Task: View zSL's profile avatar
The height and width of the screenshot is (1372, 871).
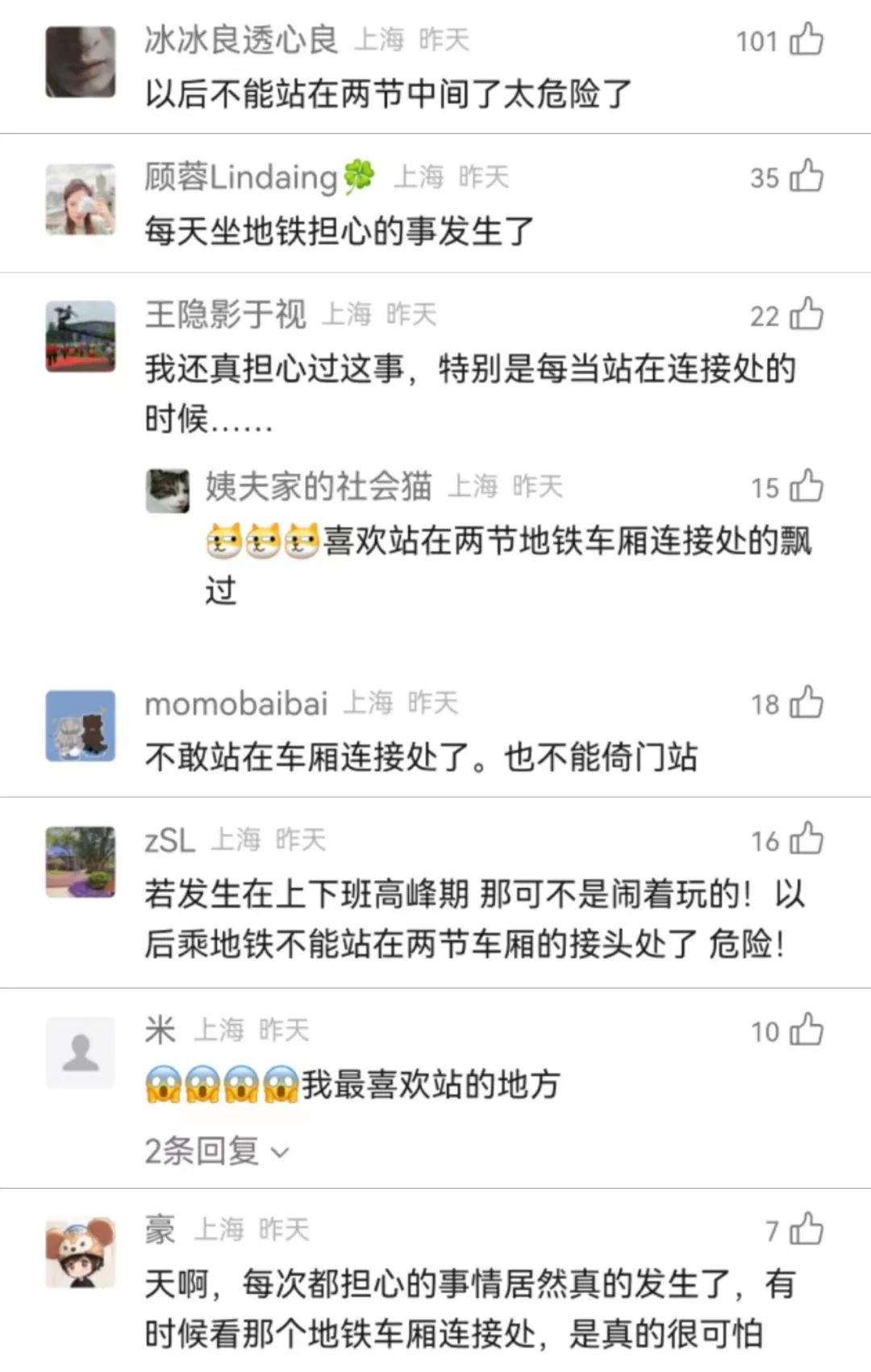Action: point(80,862)
